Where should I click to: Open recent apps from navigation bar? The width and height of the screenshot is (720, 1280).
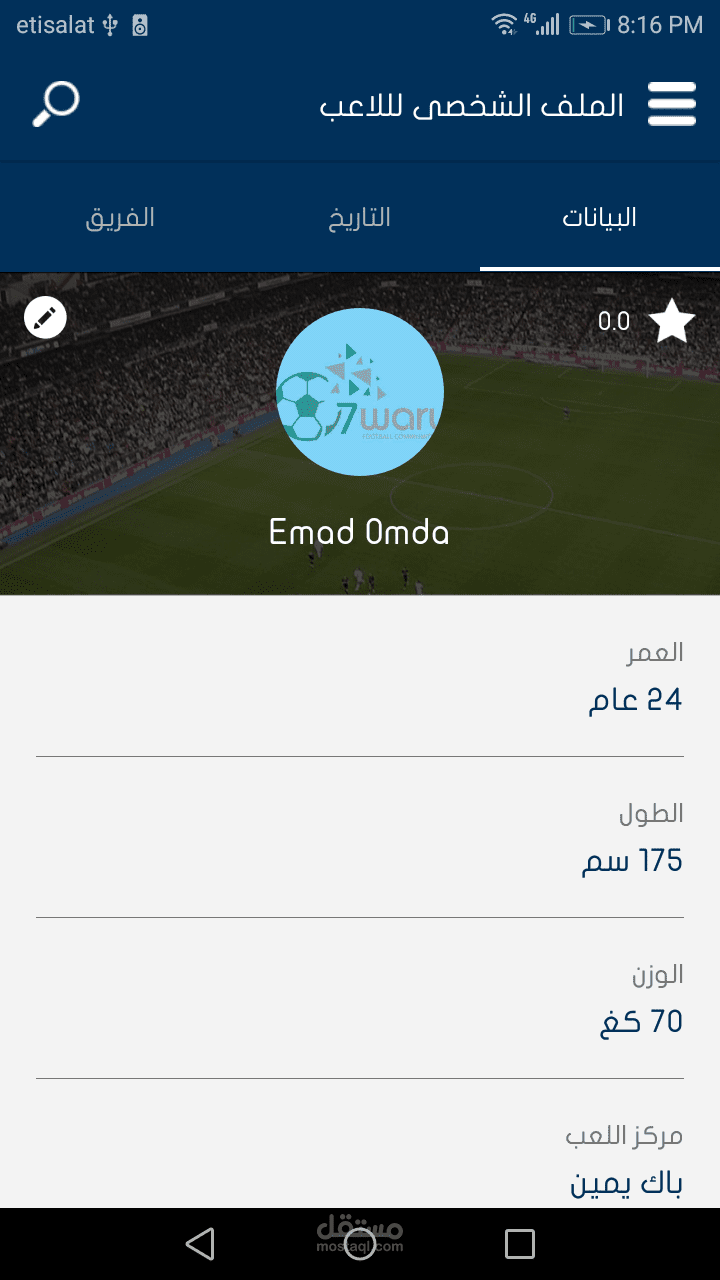[x=520, y=1243]
